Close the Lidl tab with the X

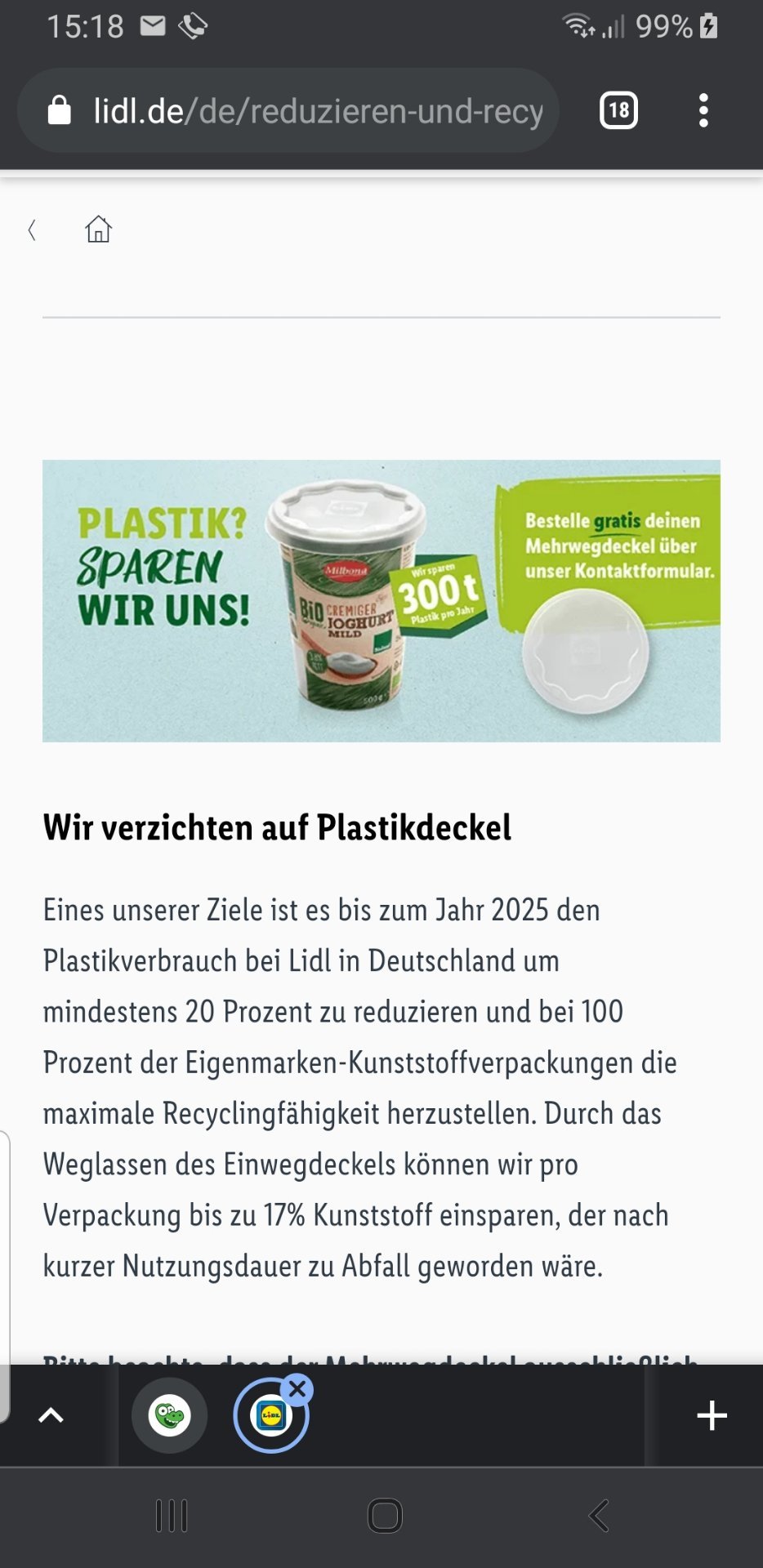(297, 1389)
